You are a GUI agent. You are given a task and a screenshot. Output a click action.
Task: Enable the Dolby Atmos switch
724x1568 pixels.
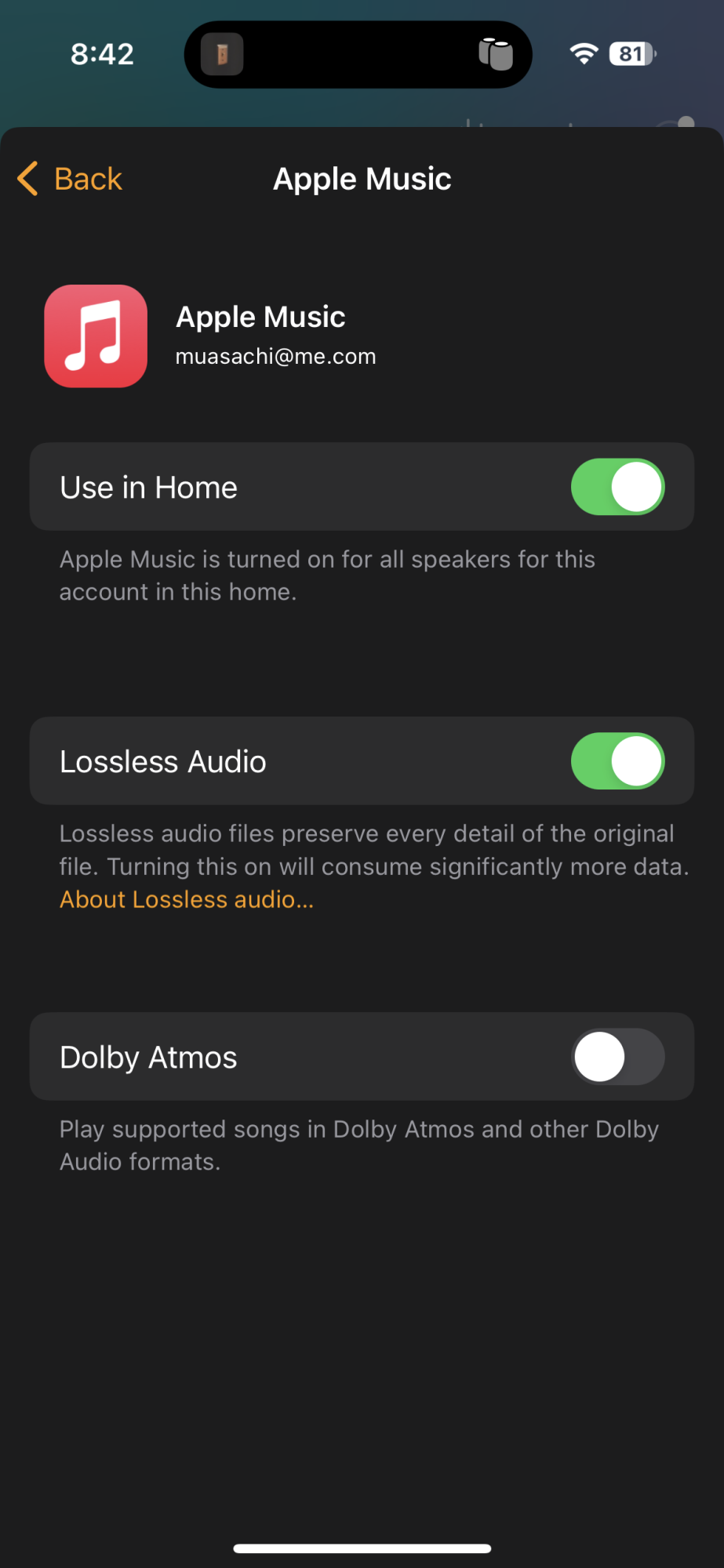click(x=617, y=1057)
